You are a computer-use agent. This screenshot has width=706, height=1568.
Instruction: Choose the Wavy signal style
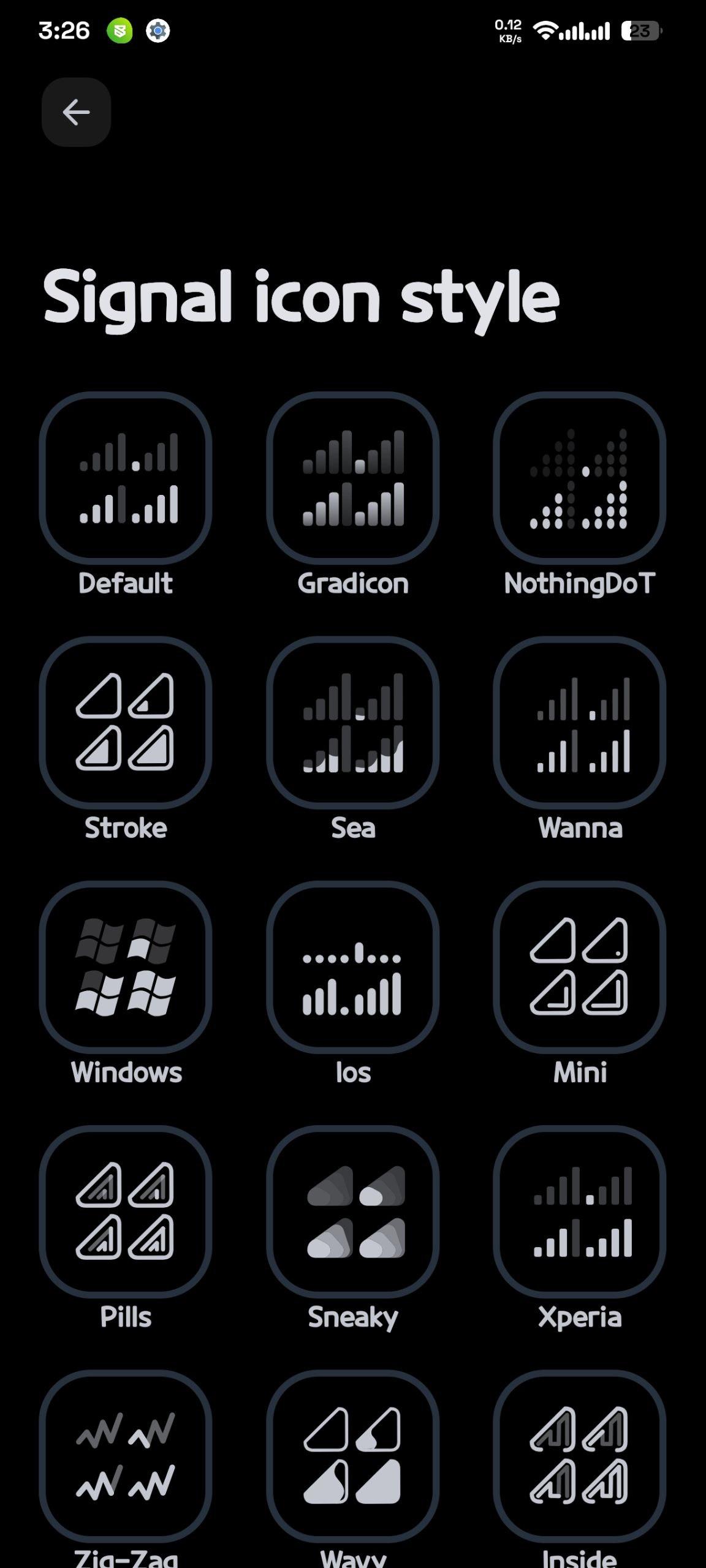(x=353, y=1455)
